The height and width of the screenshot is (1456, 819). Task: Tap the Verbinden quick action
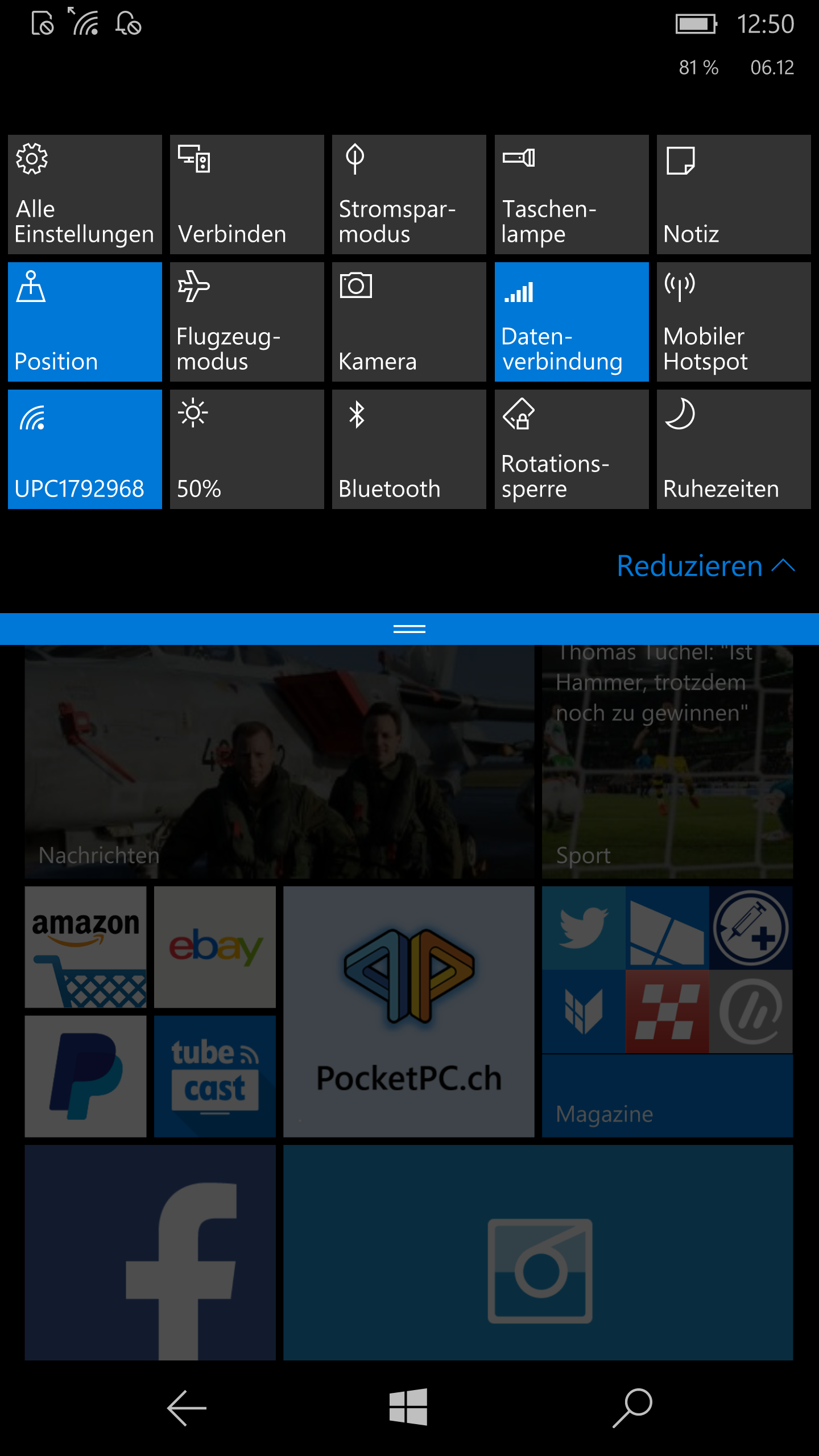[247, 195]
